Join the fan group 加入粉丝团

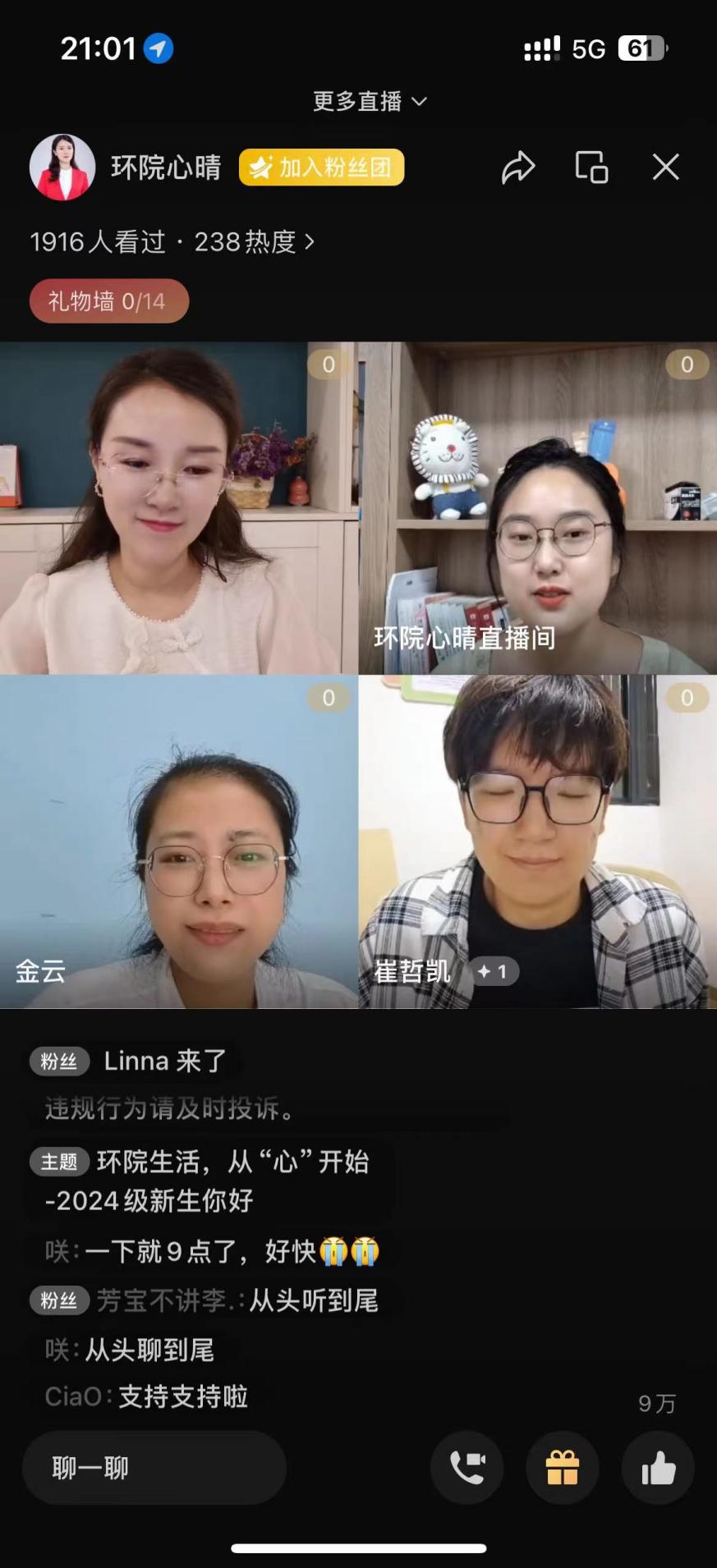[321, 167]
